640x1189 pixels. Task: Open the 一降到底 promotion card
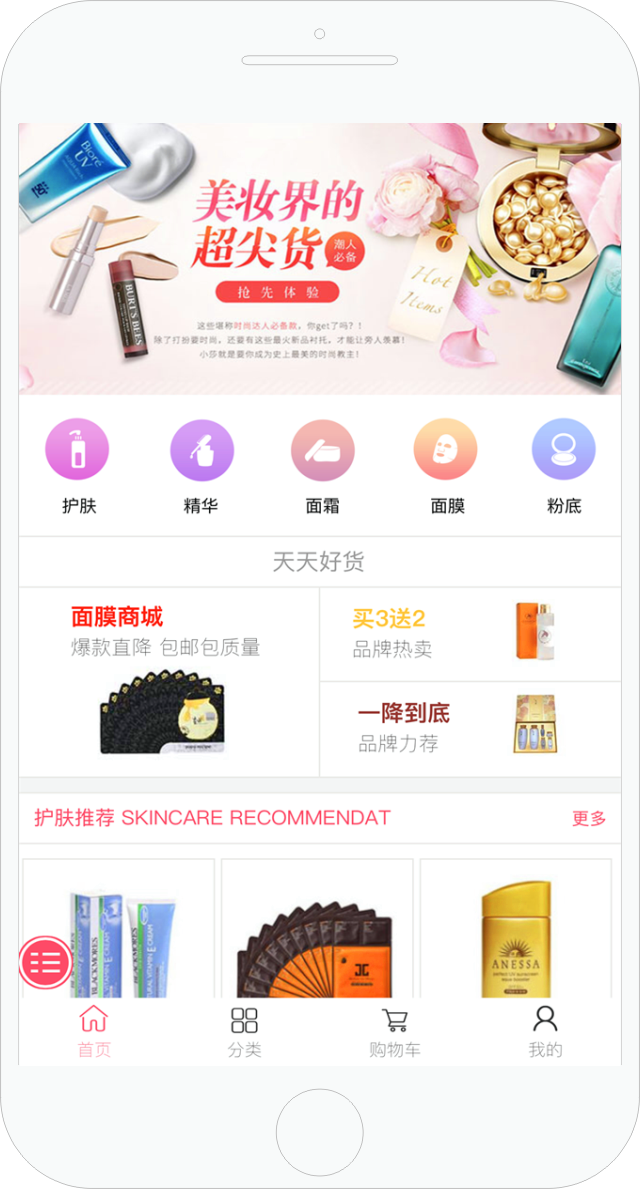click(470, 728)
